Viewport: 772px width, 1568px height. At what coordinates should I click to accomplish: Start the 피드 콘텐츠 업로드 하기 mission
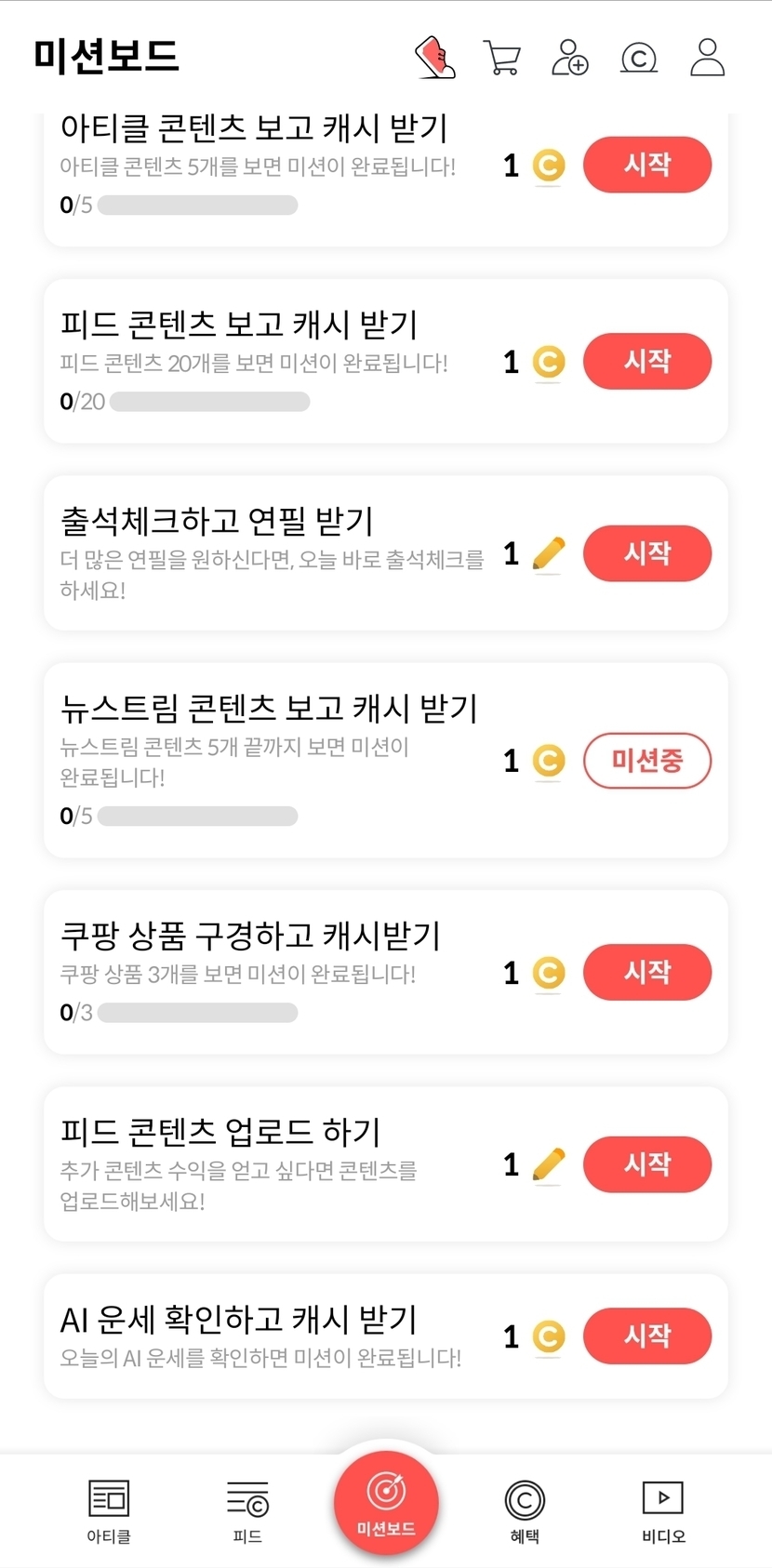coord(646,1164)
